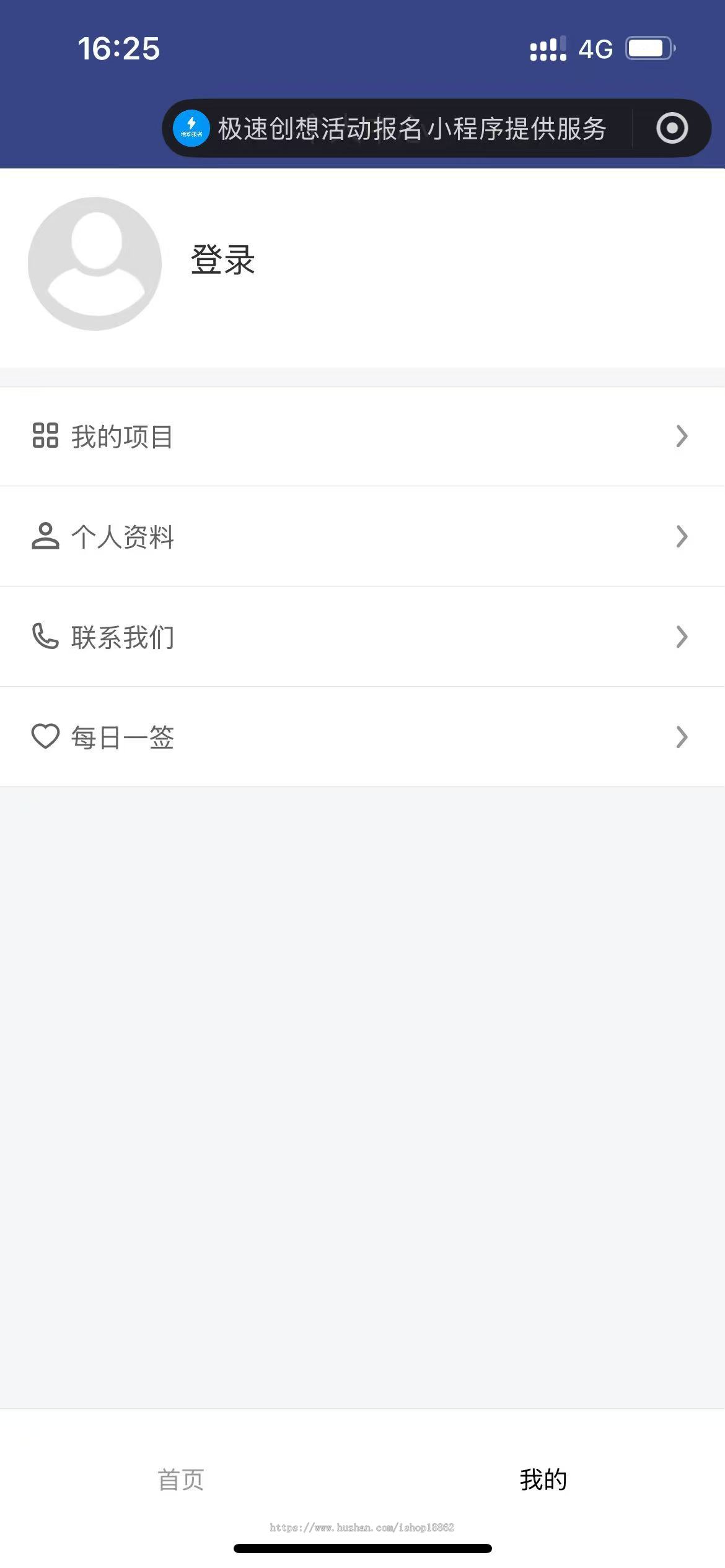Viewport: 725px width, 1568px height.
Task: Switch to the 我的 tab
Action: pyautogui.click(x=542, y=1480)
